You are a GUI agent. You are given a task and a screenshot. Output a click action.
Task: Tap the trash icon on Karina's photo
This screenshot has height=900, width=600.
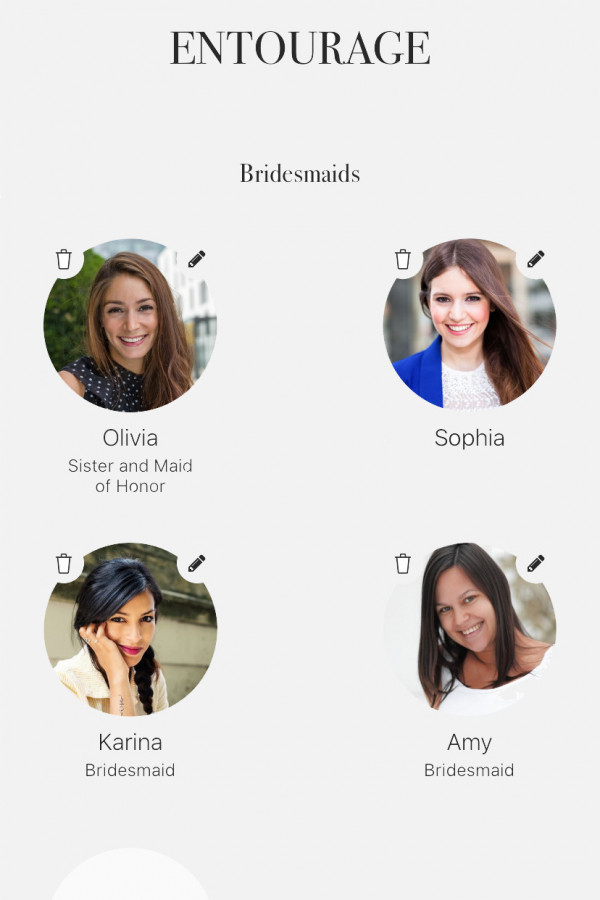(64, 564)
